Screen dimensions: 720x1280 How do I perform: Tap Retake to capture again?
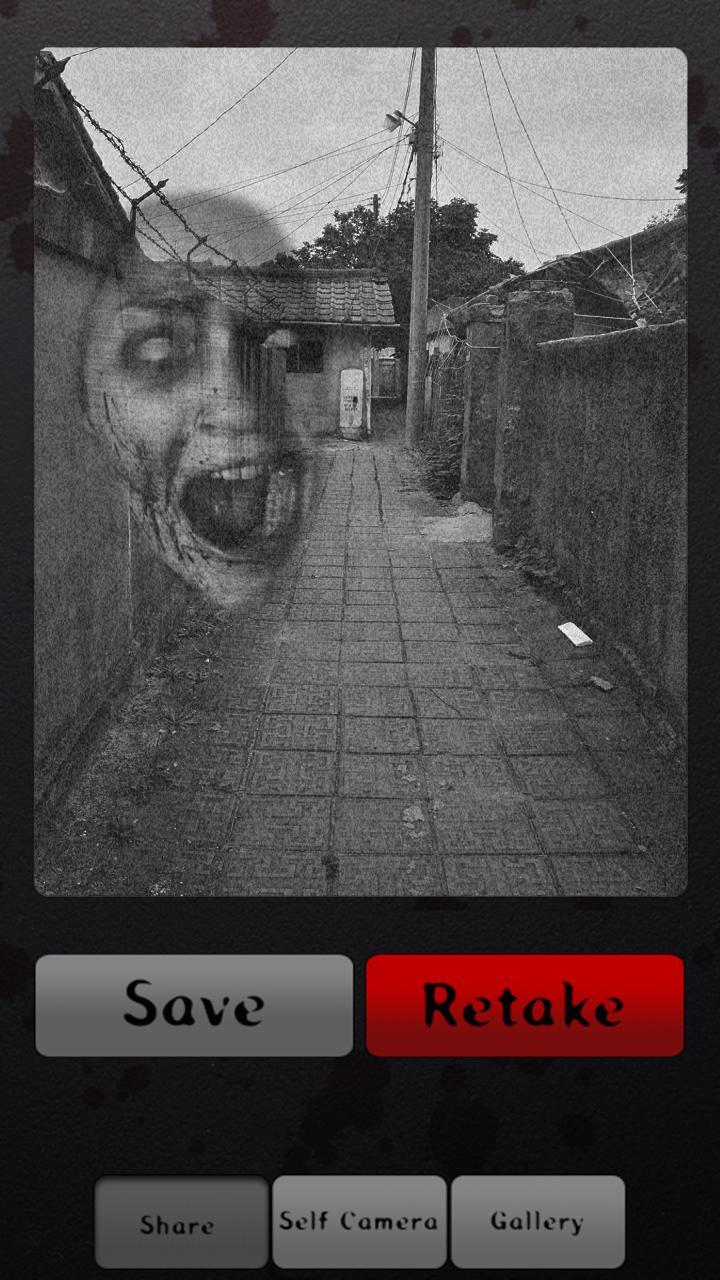[x=524, y=1005]
